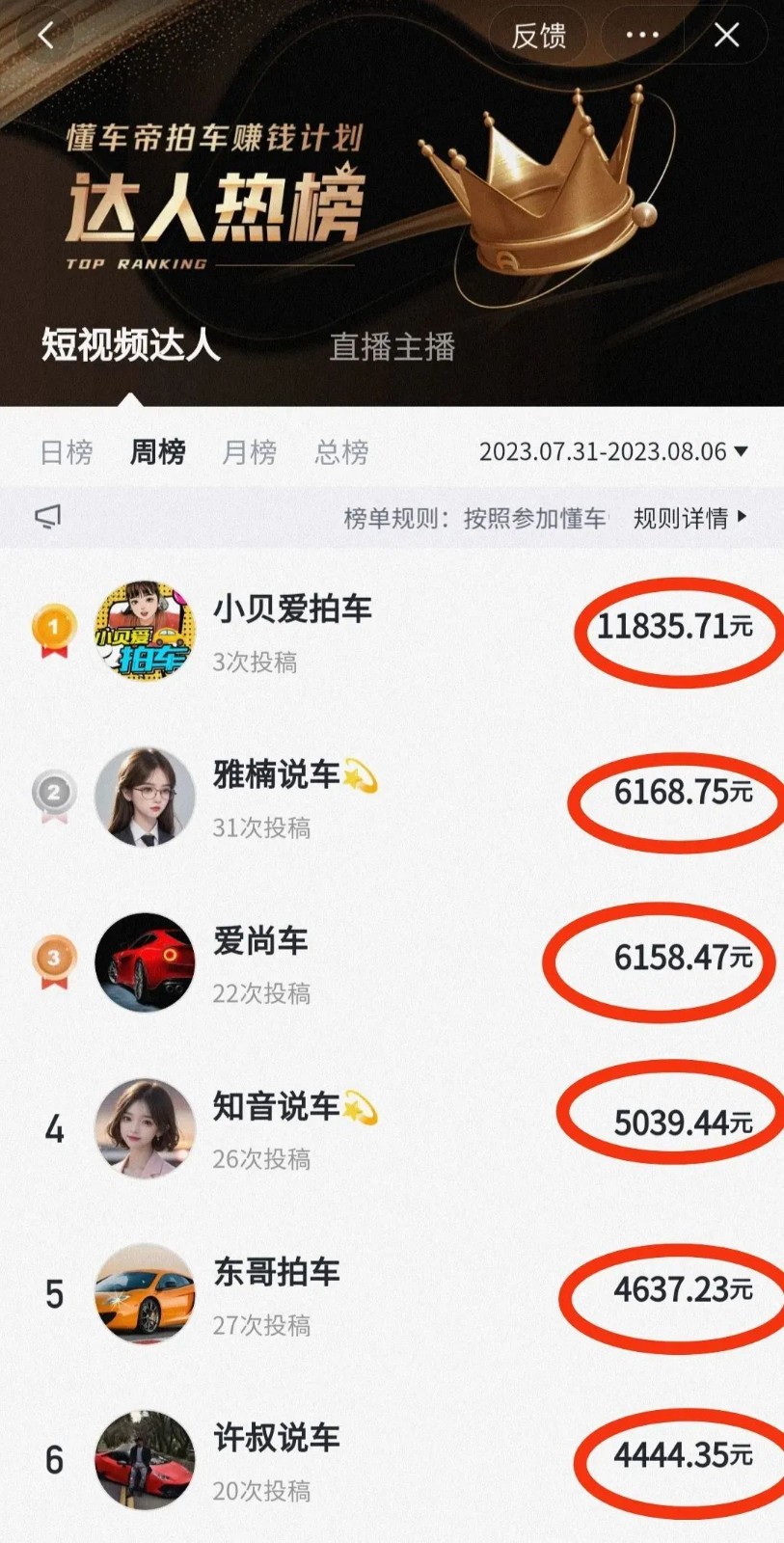The height and width of the screenshot is (1543, 784).
Task: Click the 反馈 feedback button
Action: tap(537, 35)
